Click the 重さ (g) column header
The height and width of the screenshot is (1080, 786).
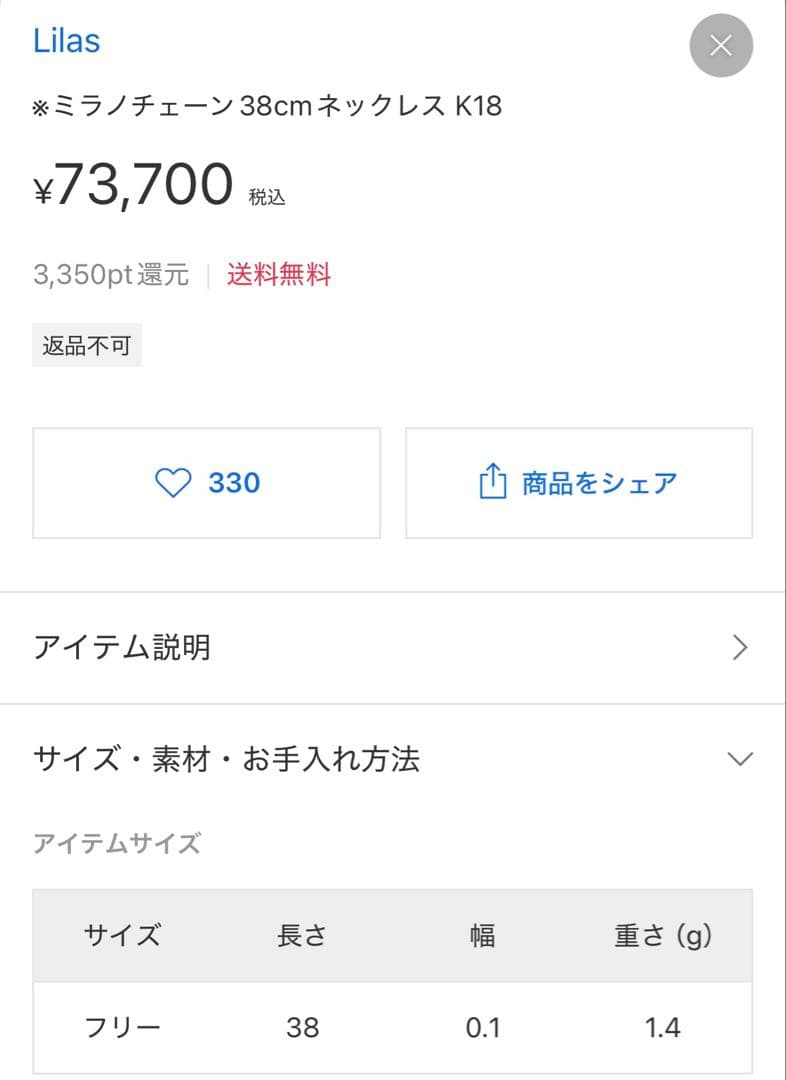(662, 936)
